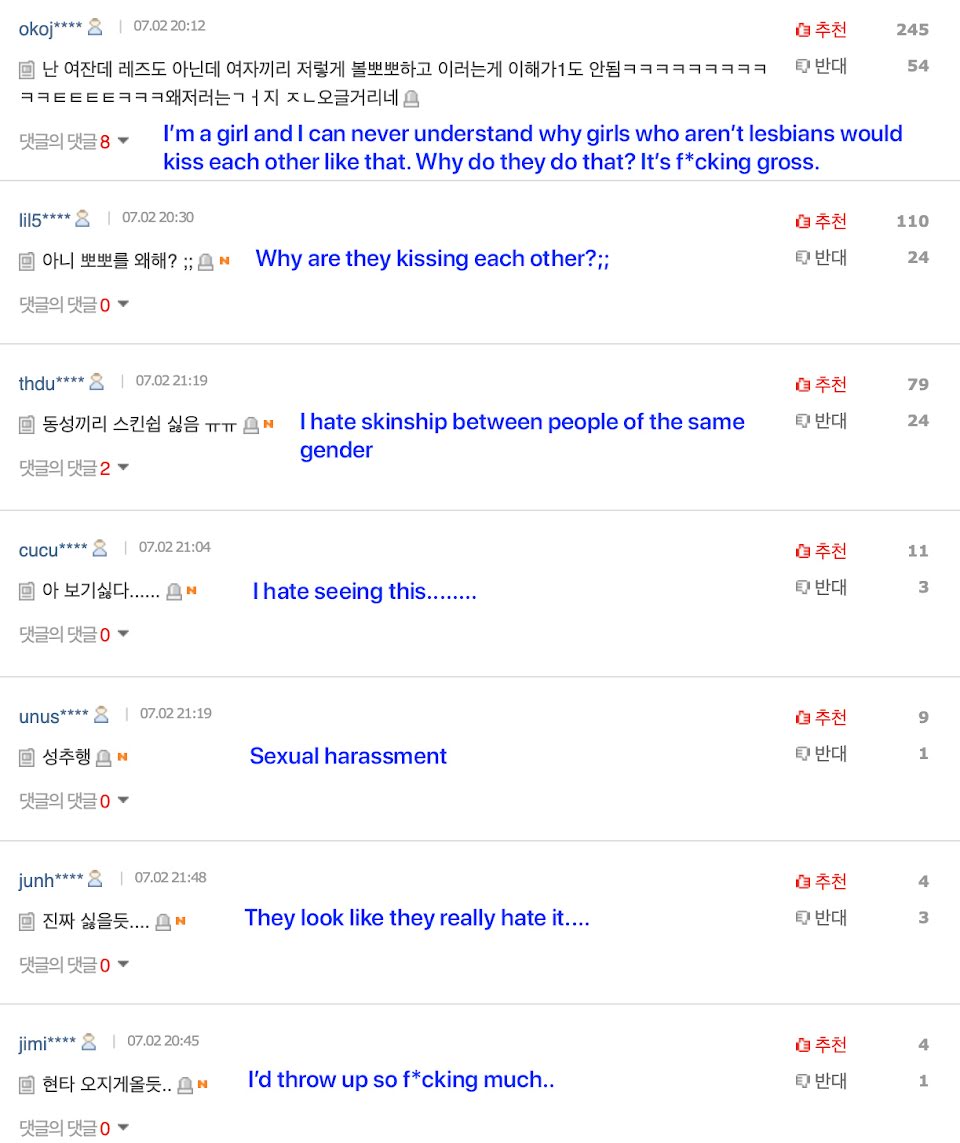This screenshot has height=1143, width=960.
Task: Open user profile of okoj****
Action: (x=95, y=28)
